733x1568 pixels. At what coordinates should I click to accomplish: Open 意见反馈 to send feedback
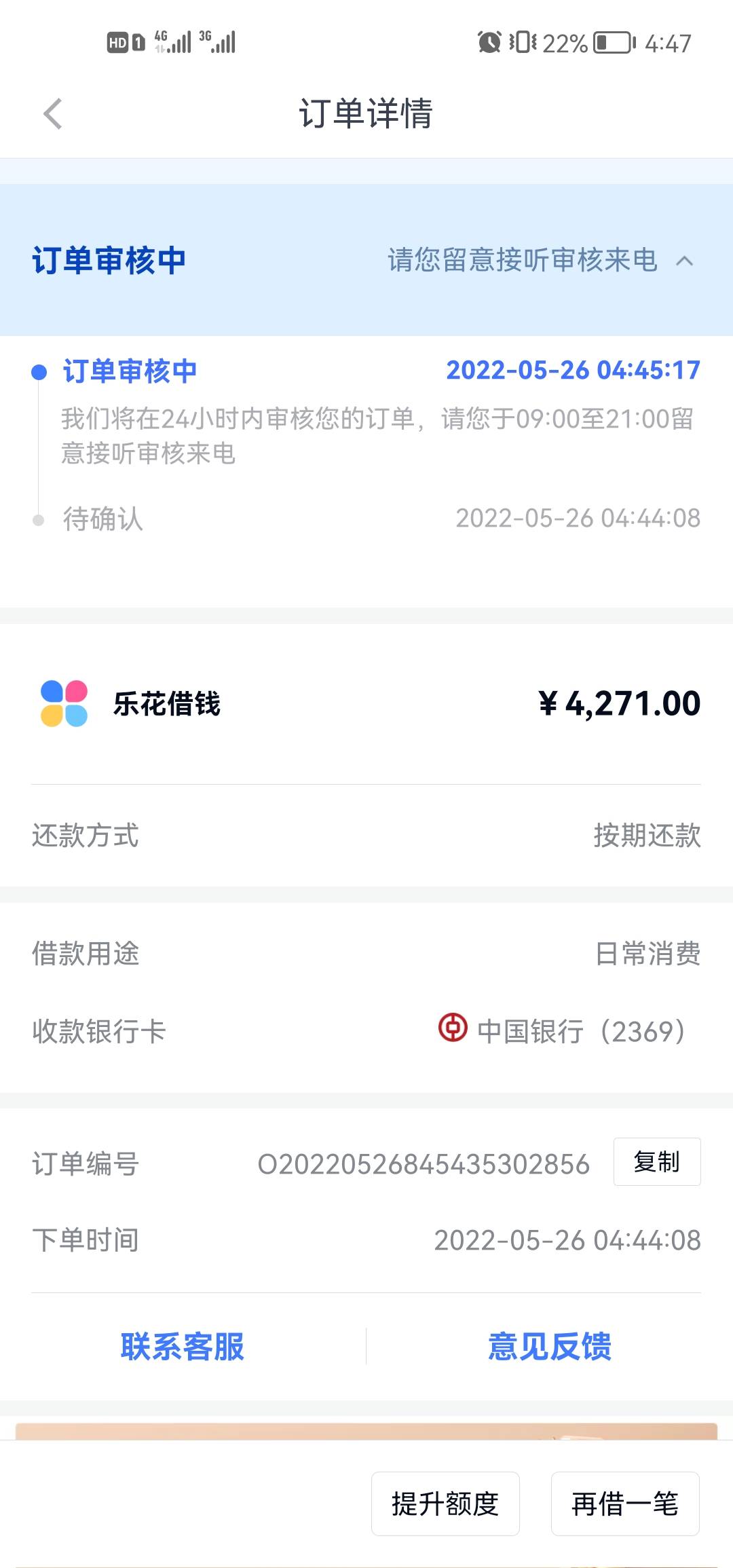(x=550, y=1346)
